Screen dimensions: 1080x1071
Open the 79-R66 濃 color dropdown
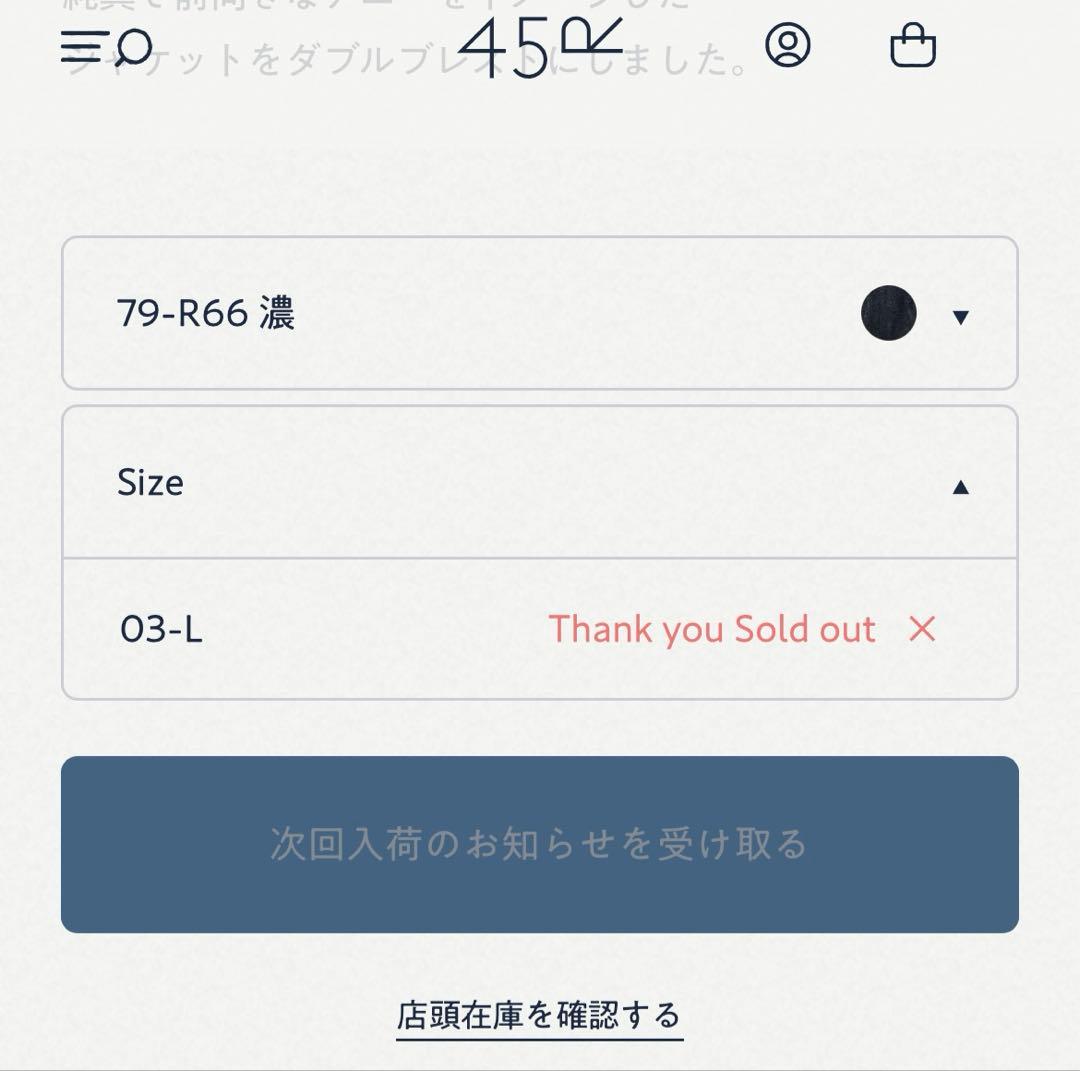[540, 313]
